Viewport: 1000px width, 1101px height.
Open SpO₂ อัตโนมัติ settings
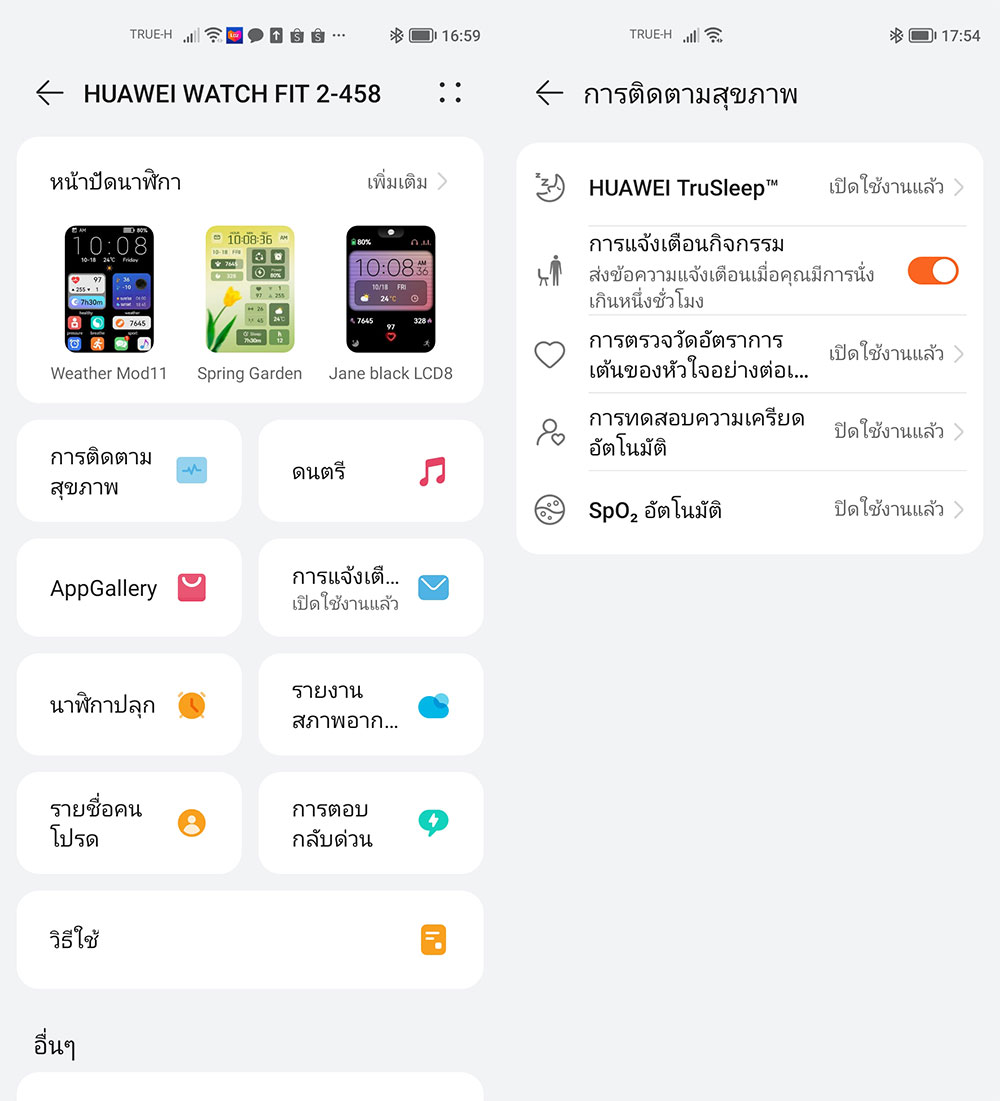[750, 510]
